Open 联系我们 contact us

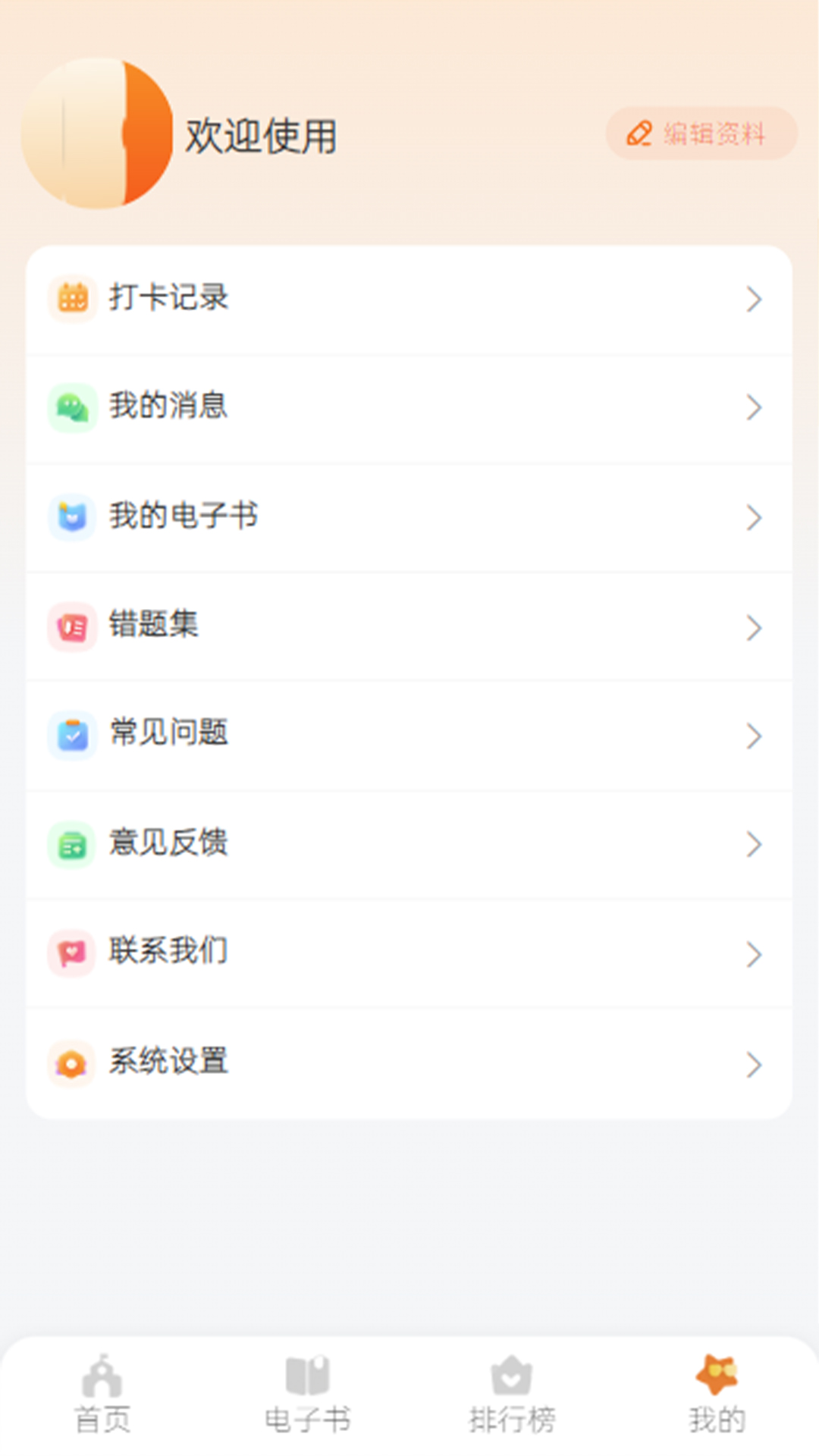409,952
